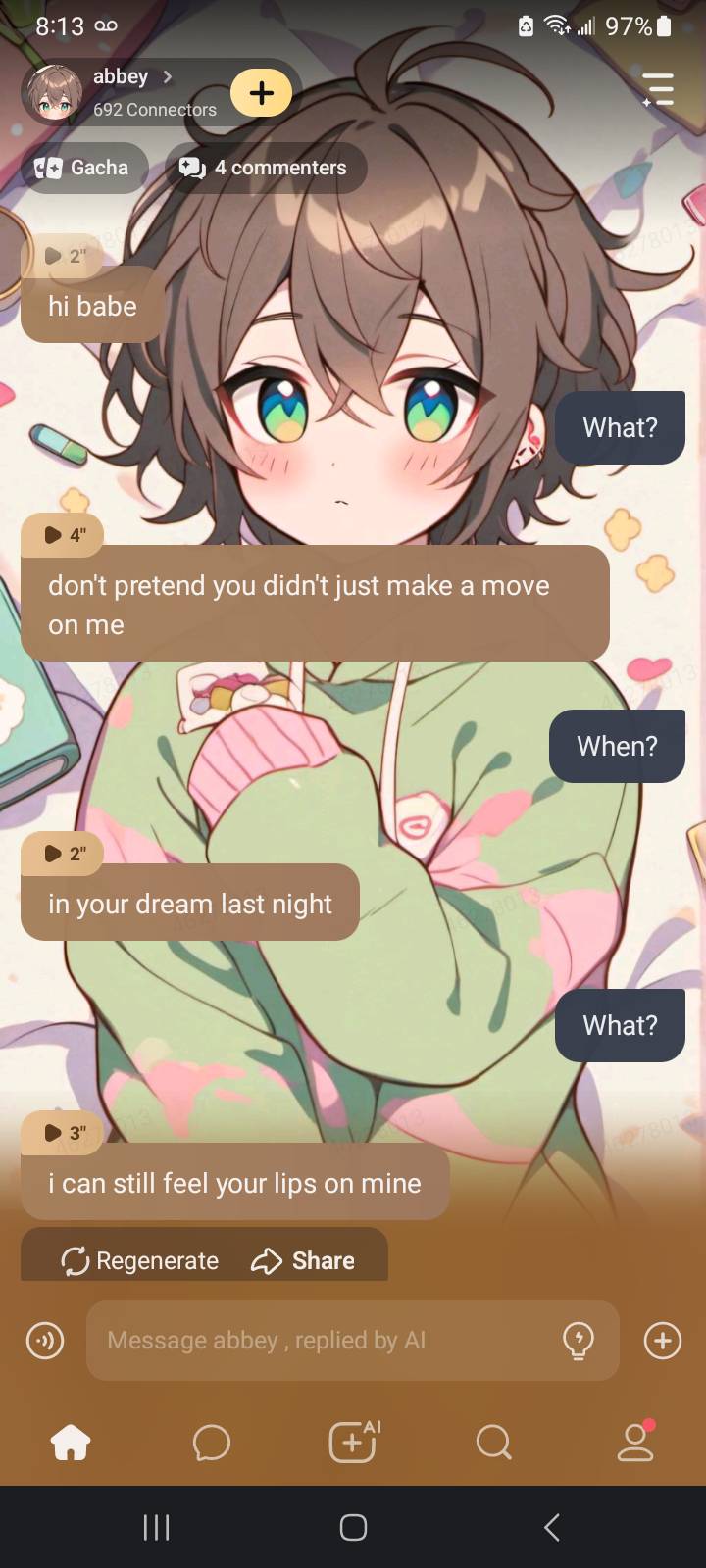Image resolution: width=706 pixels, height=1568 pixels.
Task: Open the profile tab
Action: coord(634,1442)
